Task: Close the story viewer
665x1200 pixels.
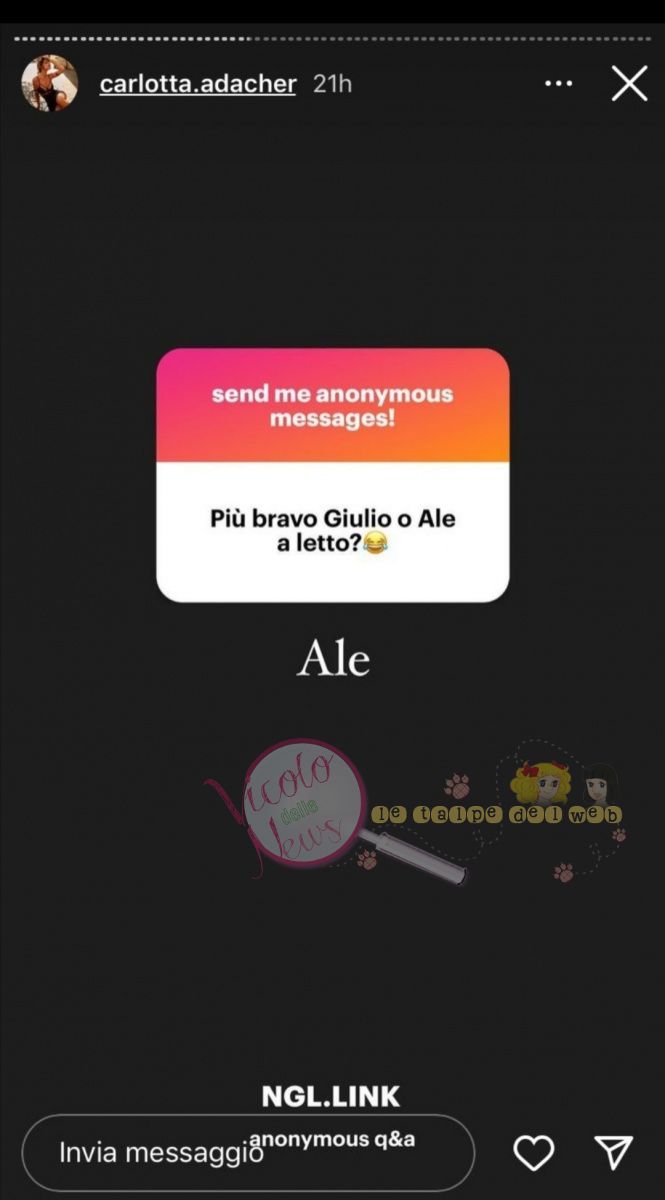Action: pyautogui.click(x=629, y=84)
